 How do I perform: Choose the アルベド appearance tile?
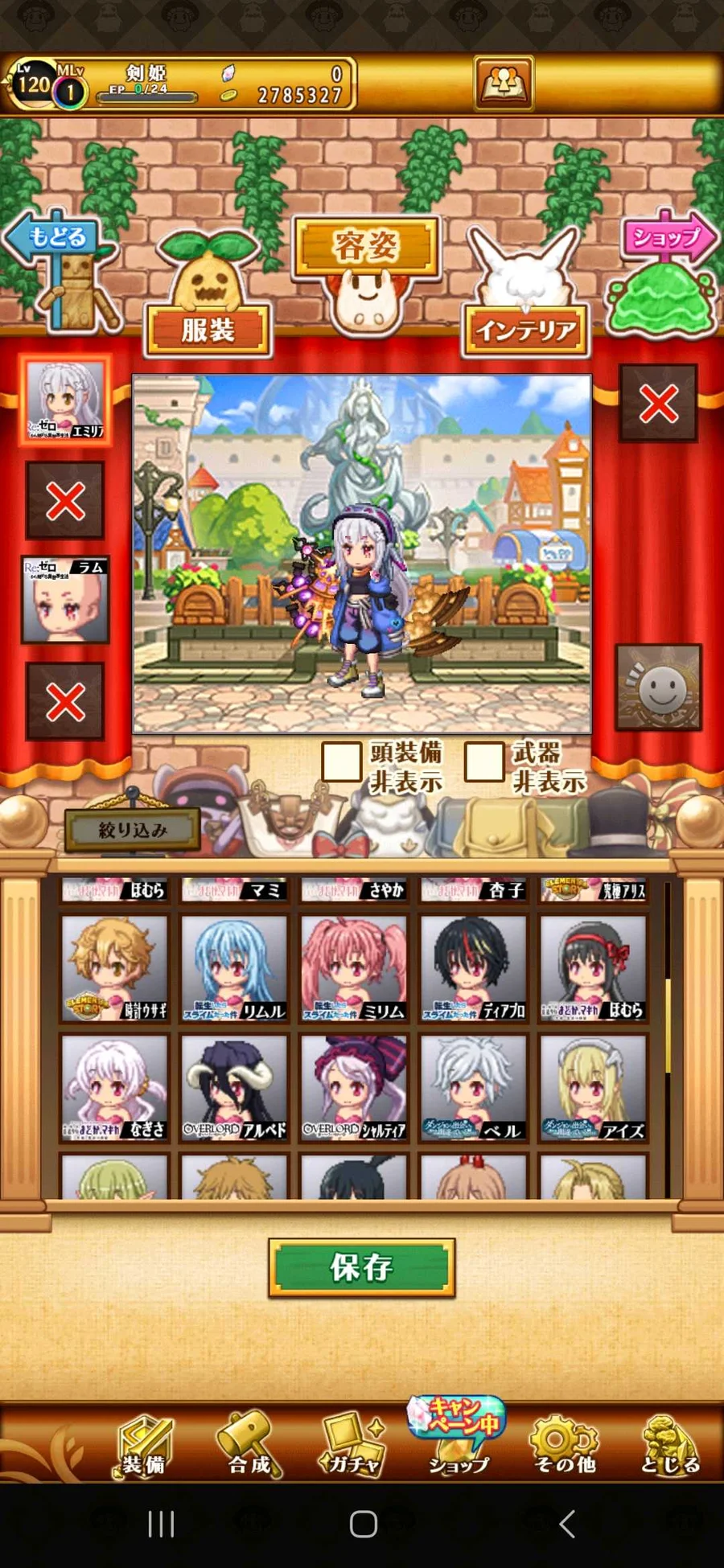tap(234, 1088)
